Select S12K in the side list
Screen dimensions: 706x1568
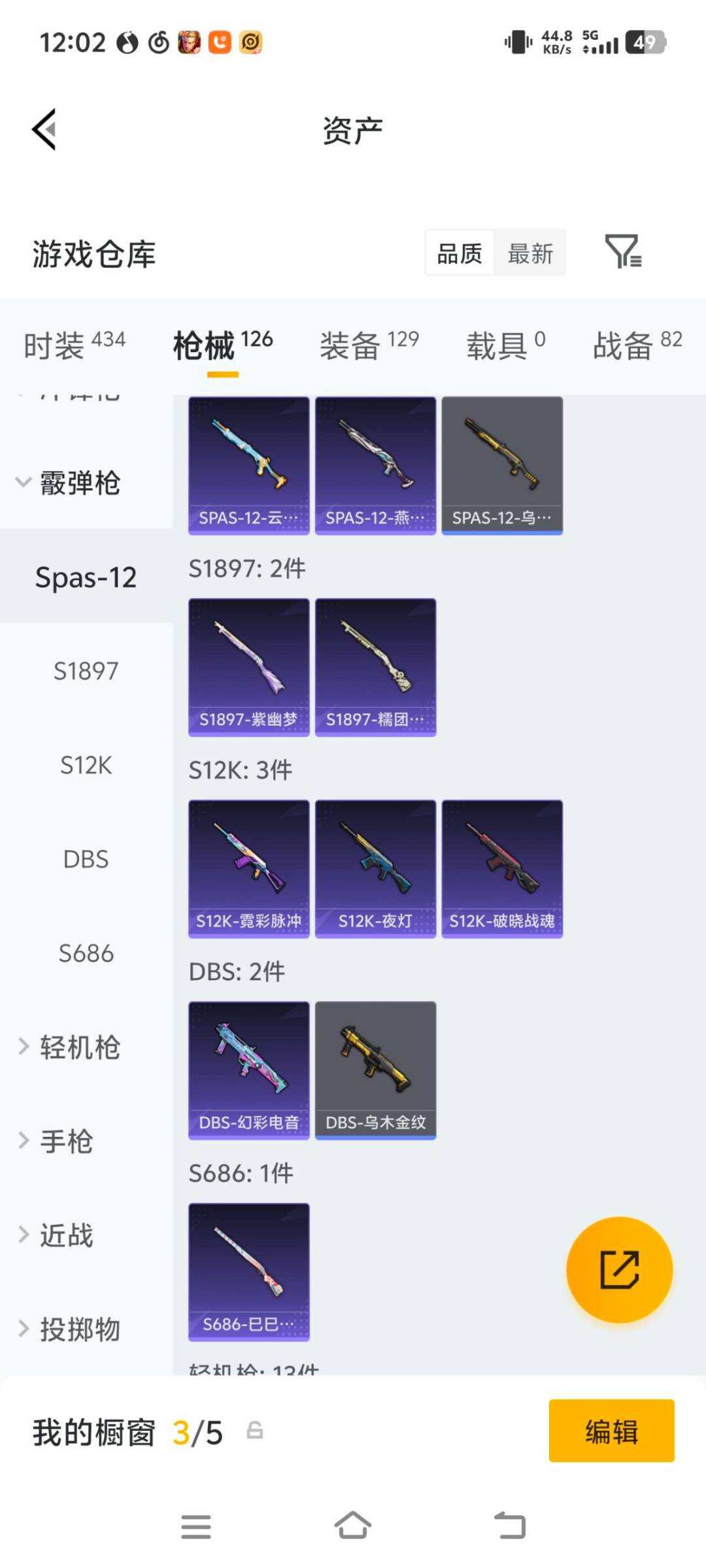tap(86, 765)
